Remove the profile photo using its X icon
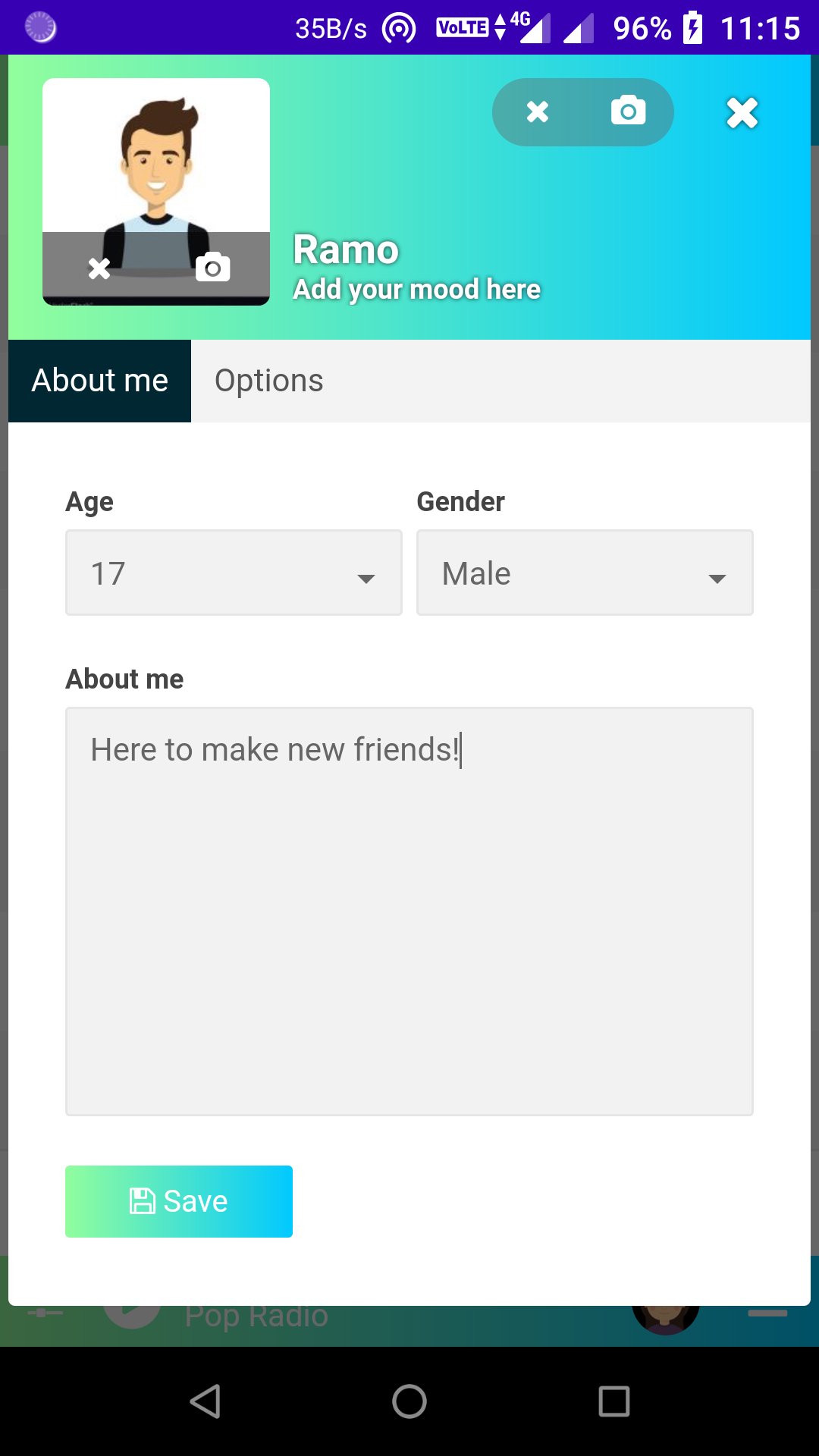 [98, 267]
